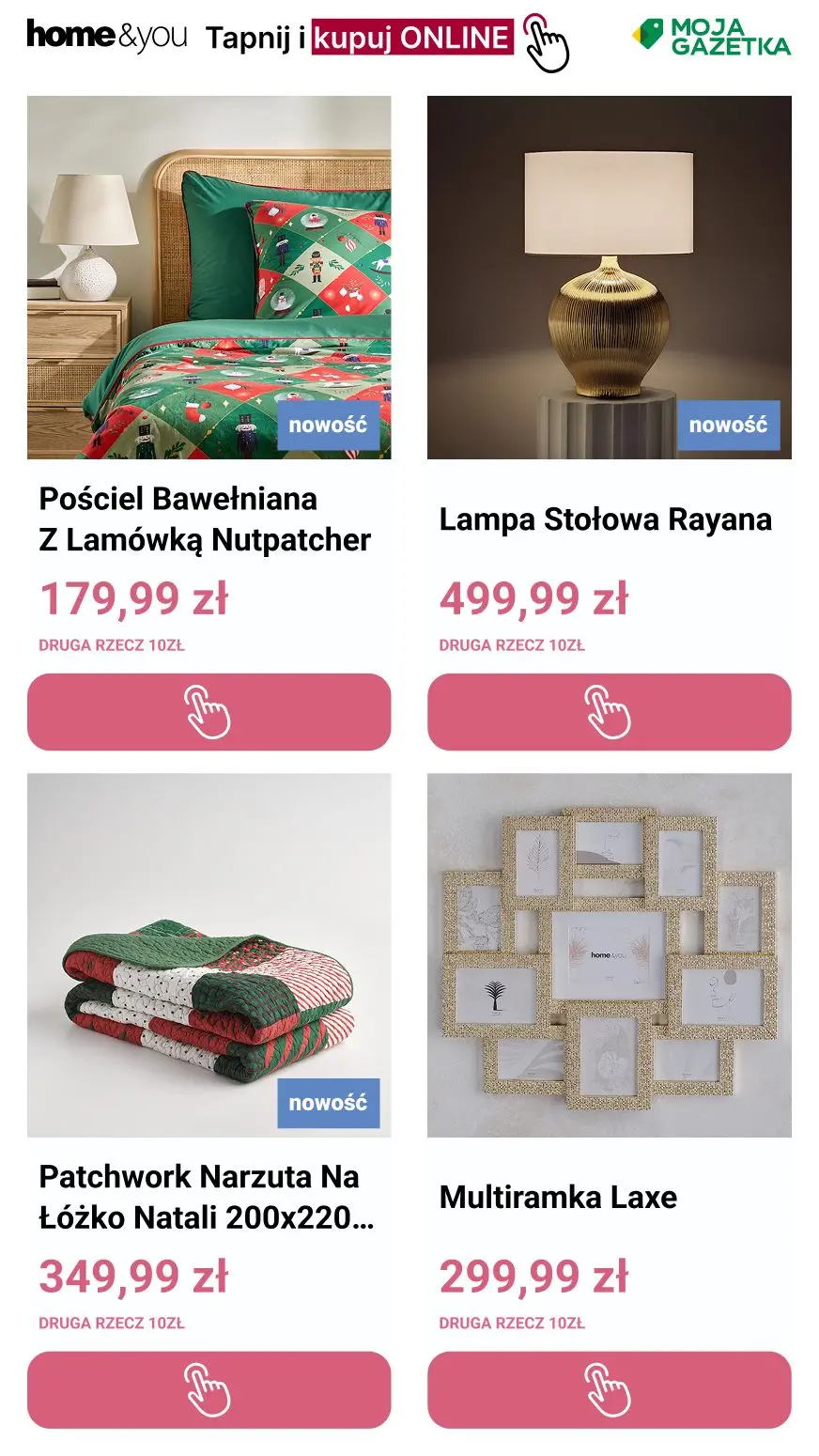The height and width of the screenshot is (1456, 819).
Task: Tap the buy button under Pościel Bawełniana Nutpatcher
Action: [209, 712]
